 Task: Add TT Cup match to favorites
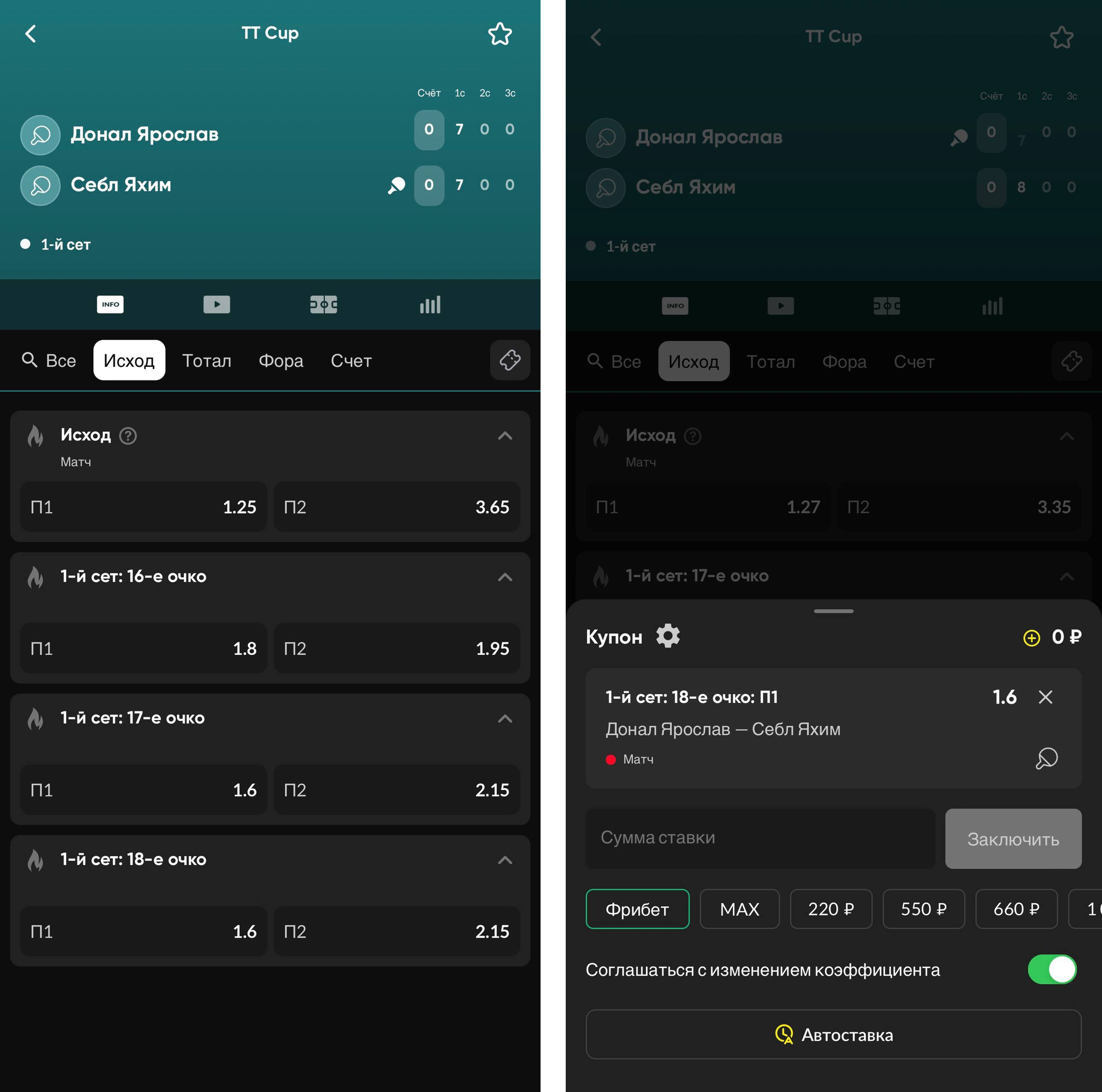[x=500, y=34]
